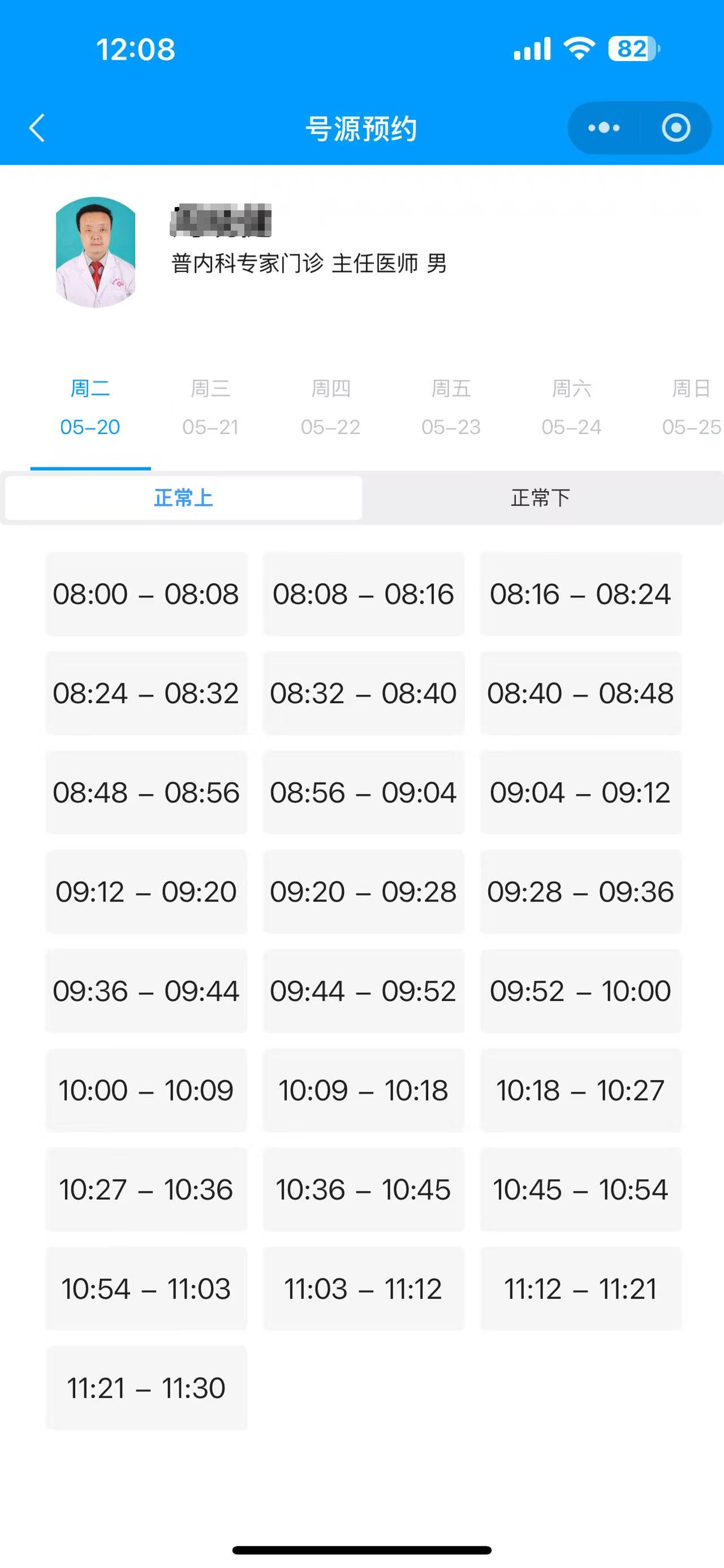This screenshot has height=1568, width=724.
Task: Select the 周四 05-22 date tab
Action: point(331,407)
